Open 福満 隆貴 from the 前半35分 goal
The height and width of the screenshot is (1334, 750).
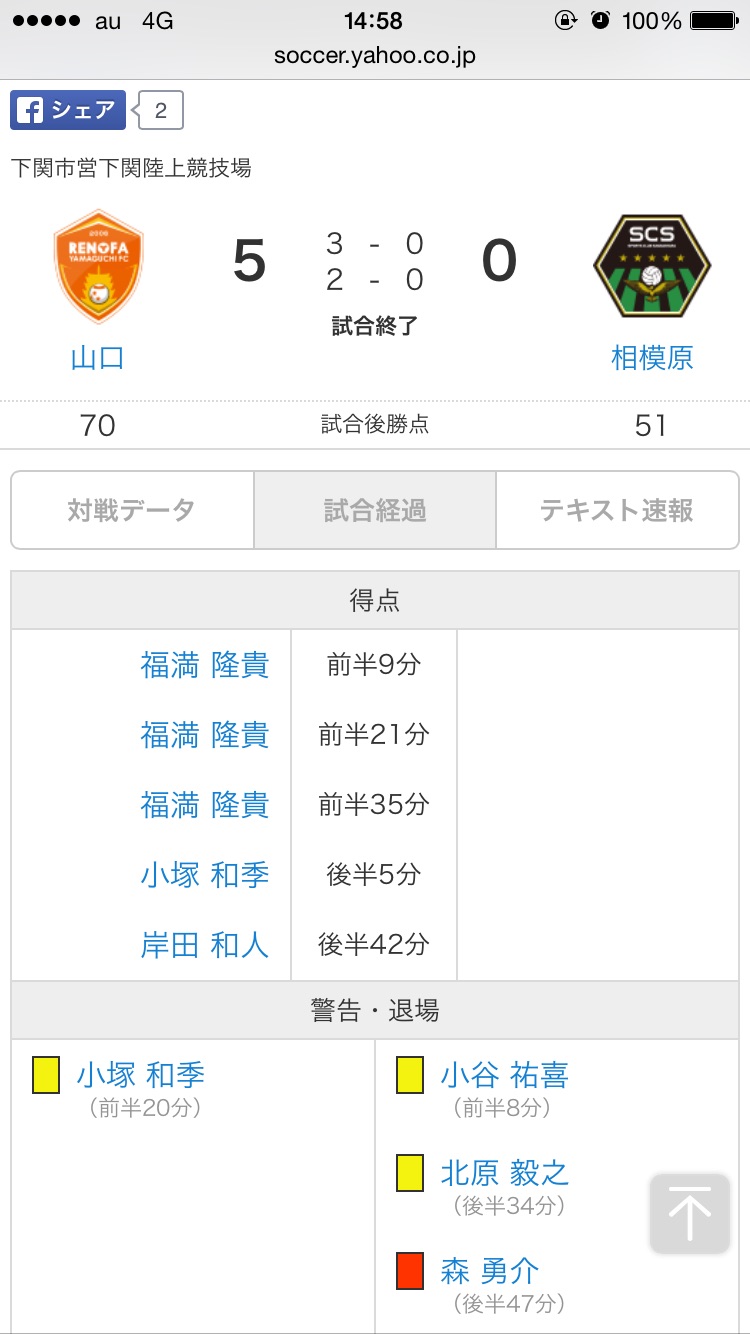pyautogui.click(x=205, y=805)
